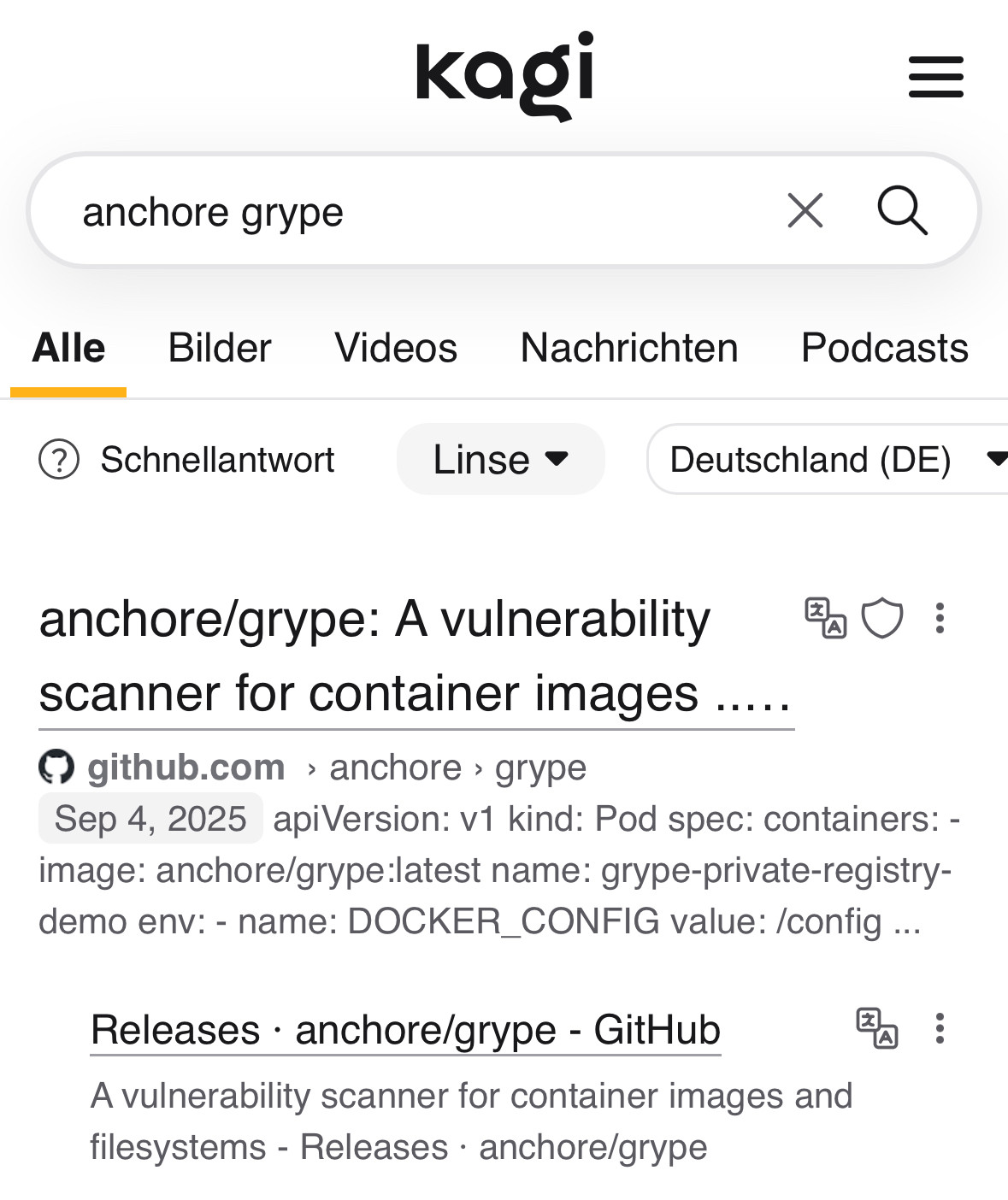Open the anchore/grype vulnerability scanner result

click(x=376, y=656)
